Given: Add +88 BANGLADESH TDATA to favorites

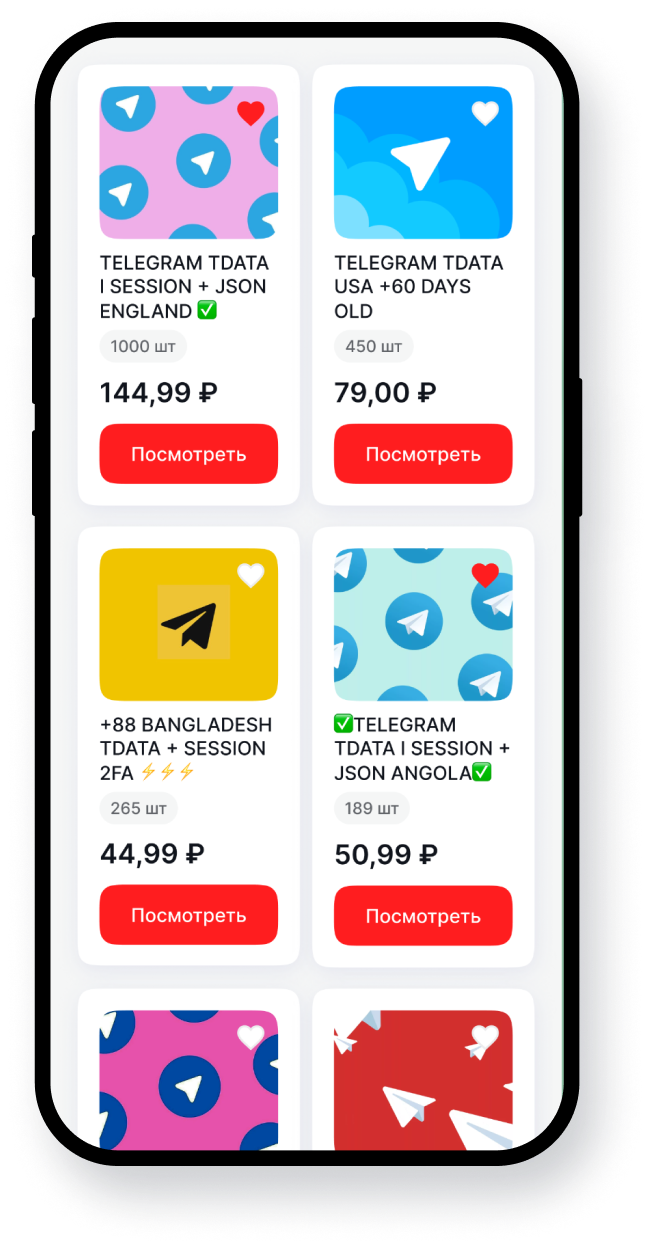Looking at the screenshot, I should point(251,575).
